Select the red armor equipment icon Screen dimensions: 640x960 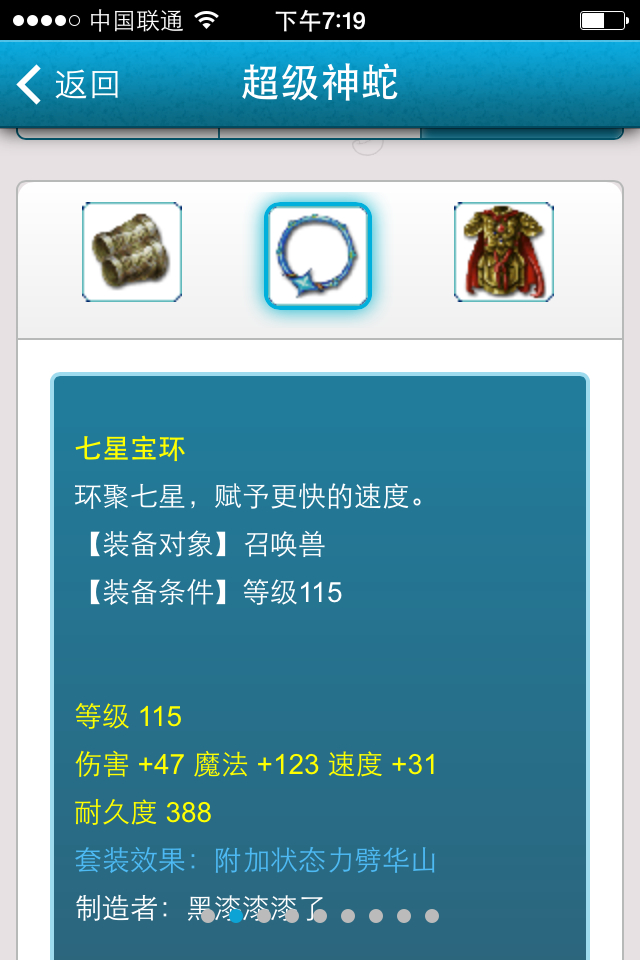pos(504,252)
